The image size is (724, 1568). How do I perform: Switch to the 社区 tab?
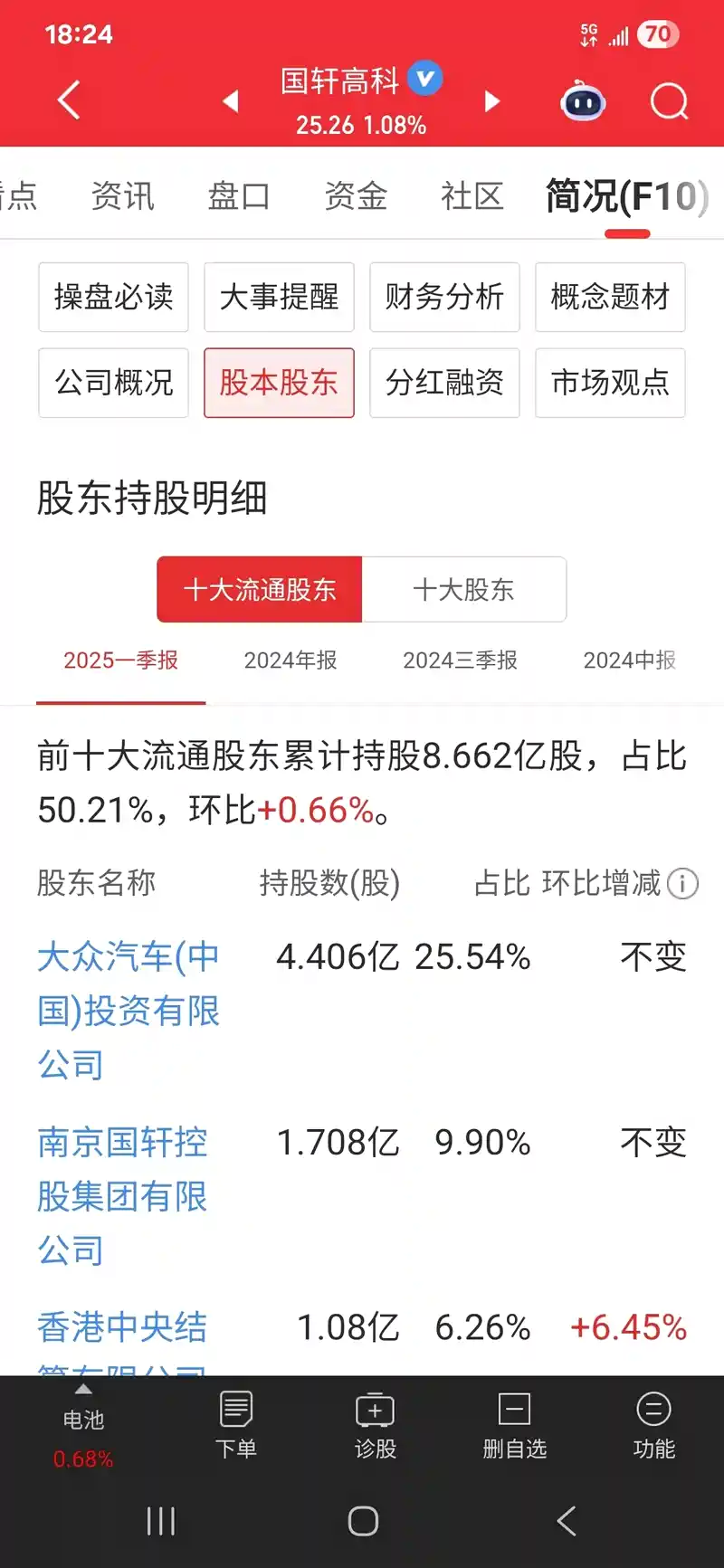pos(472,195)
